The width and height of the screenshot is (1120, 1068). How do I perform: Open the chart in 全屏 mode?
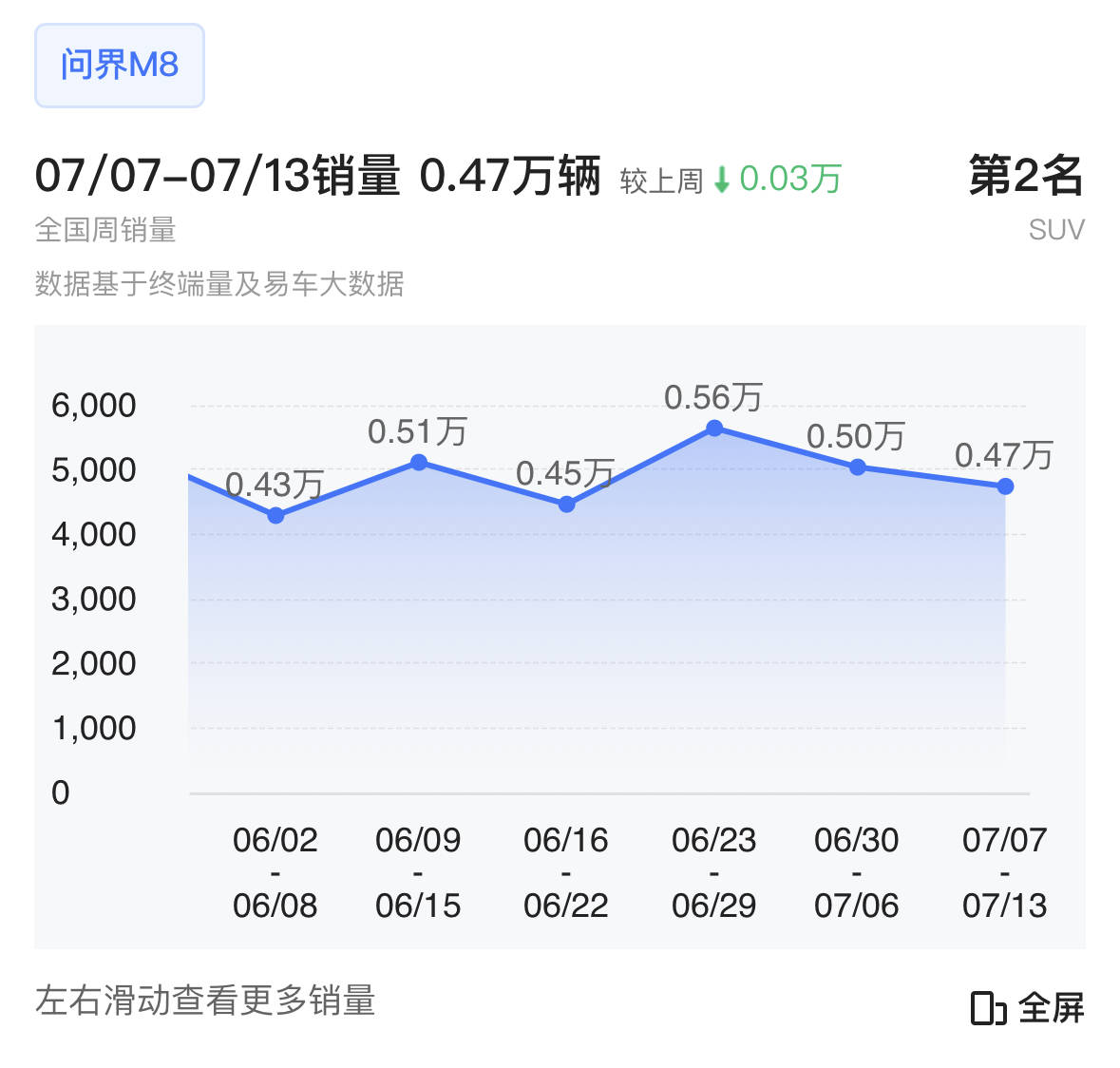click(1027, 1007)
